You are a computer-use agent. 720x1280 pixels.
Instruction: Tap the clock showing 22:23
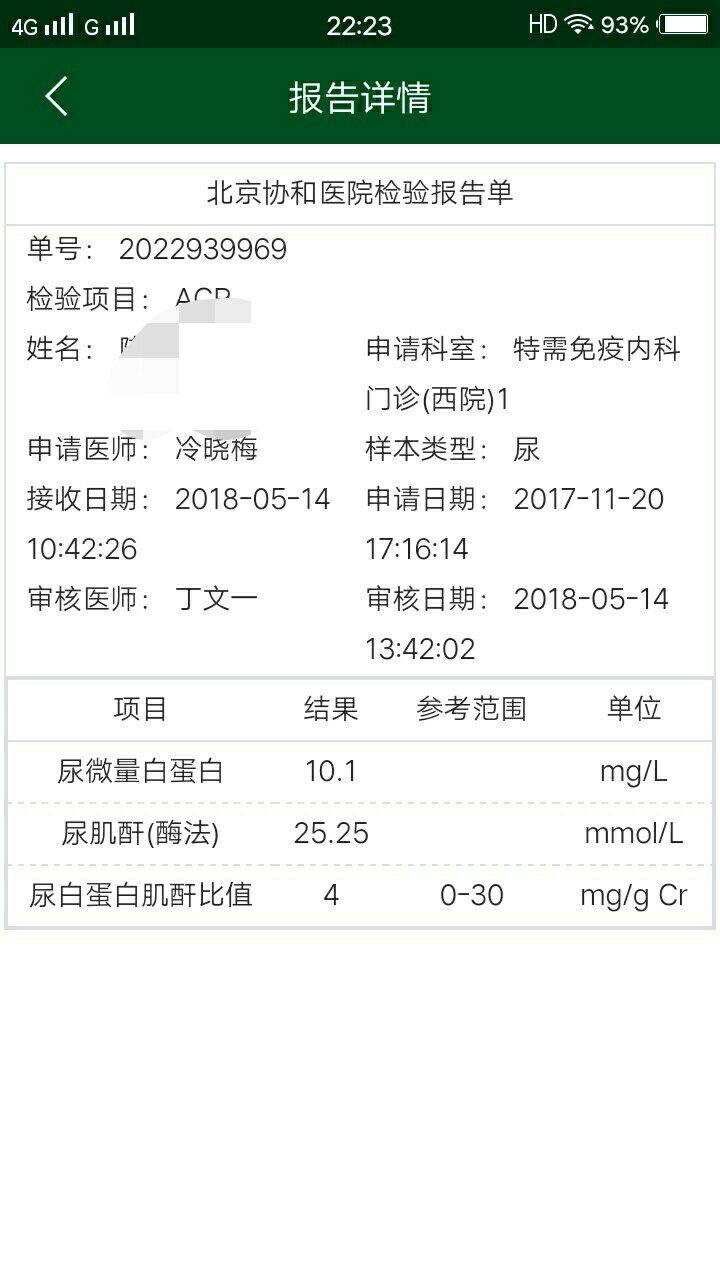coord(360,25)
